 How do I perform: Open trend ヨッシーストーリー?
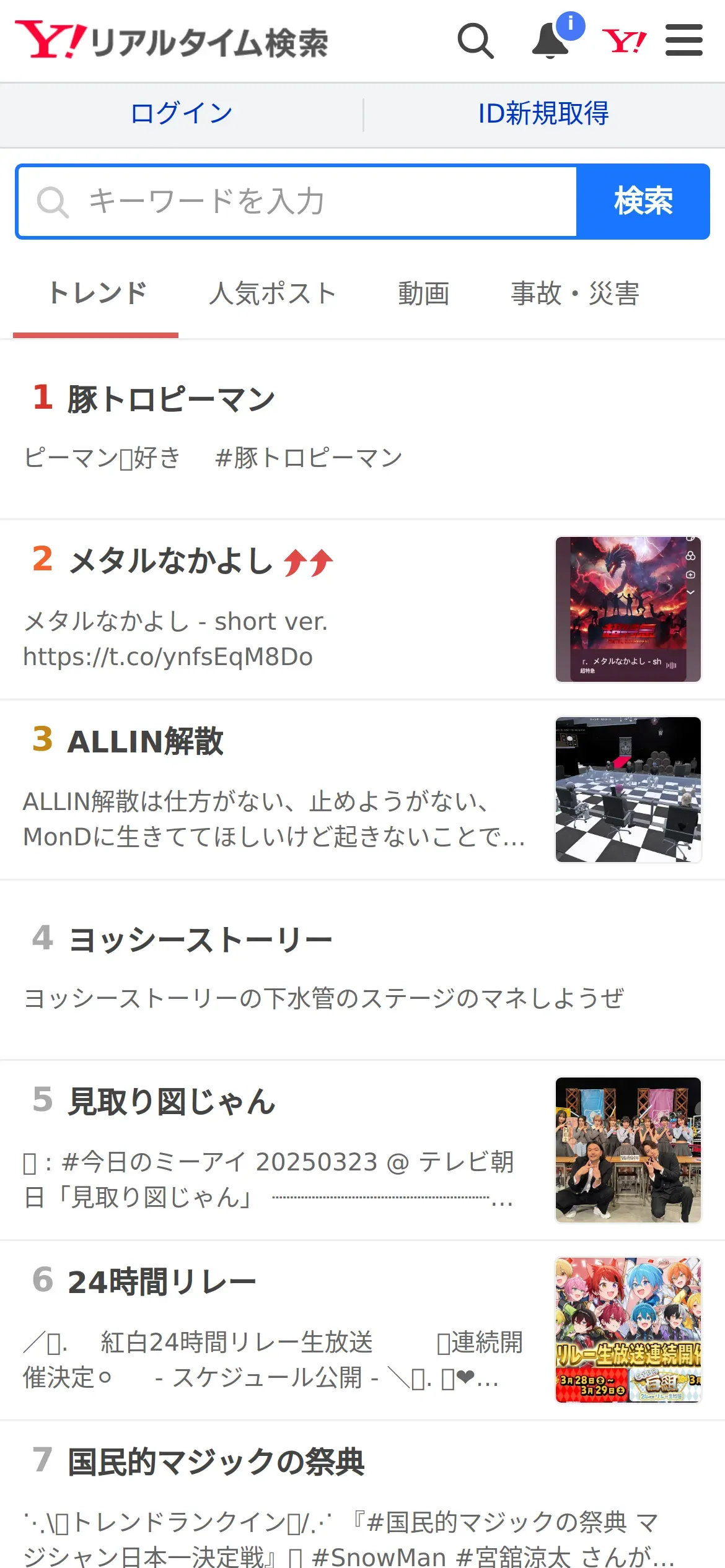pyautogui.click(x=362, y=970)
